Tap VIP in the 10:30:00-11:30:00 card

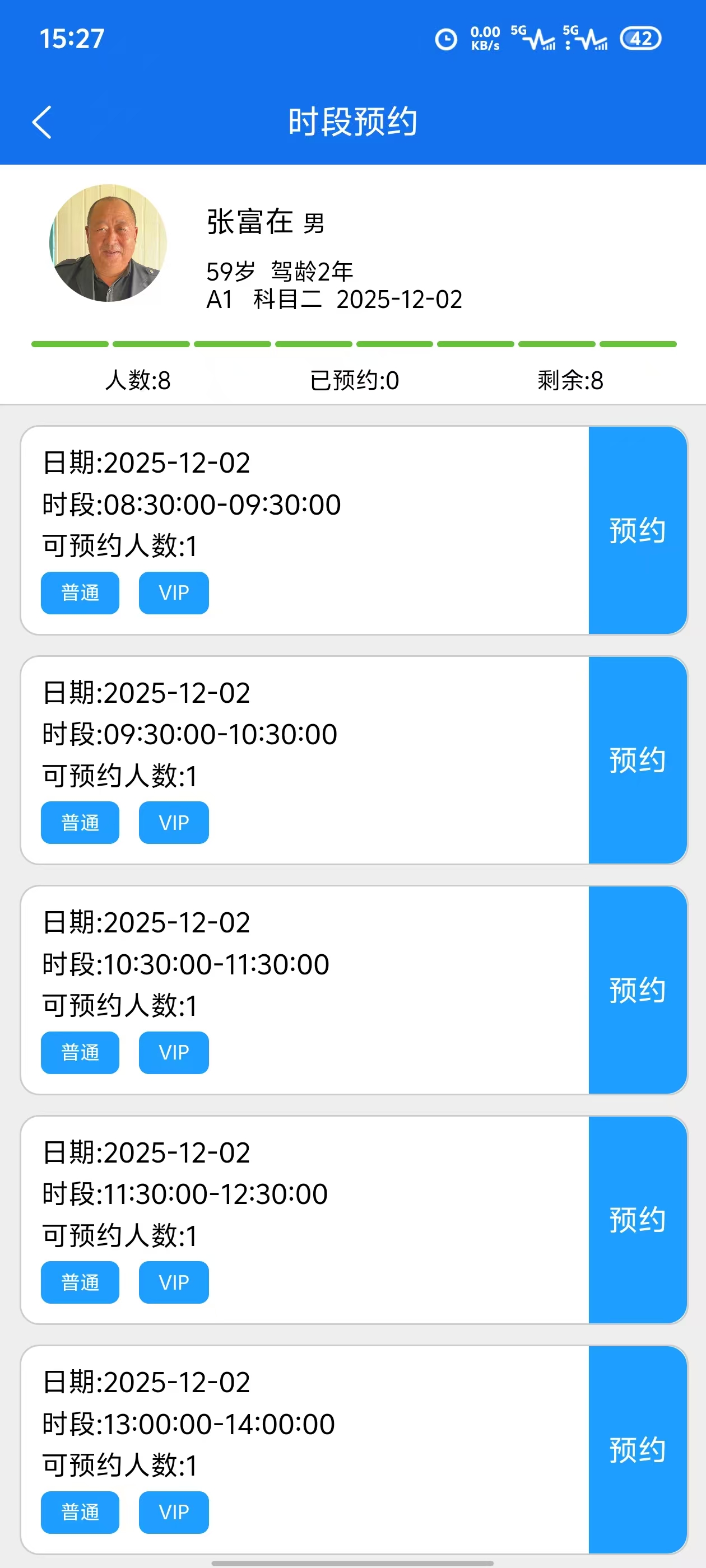click(x=174, y=1052)
